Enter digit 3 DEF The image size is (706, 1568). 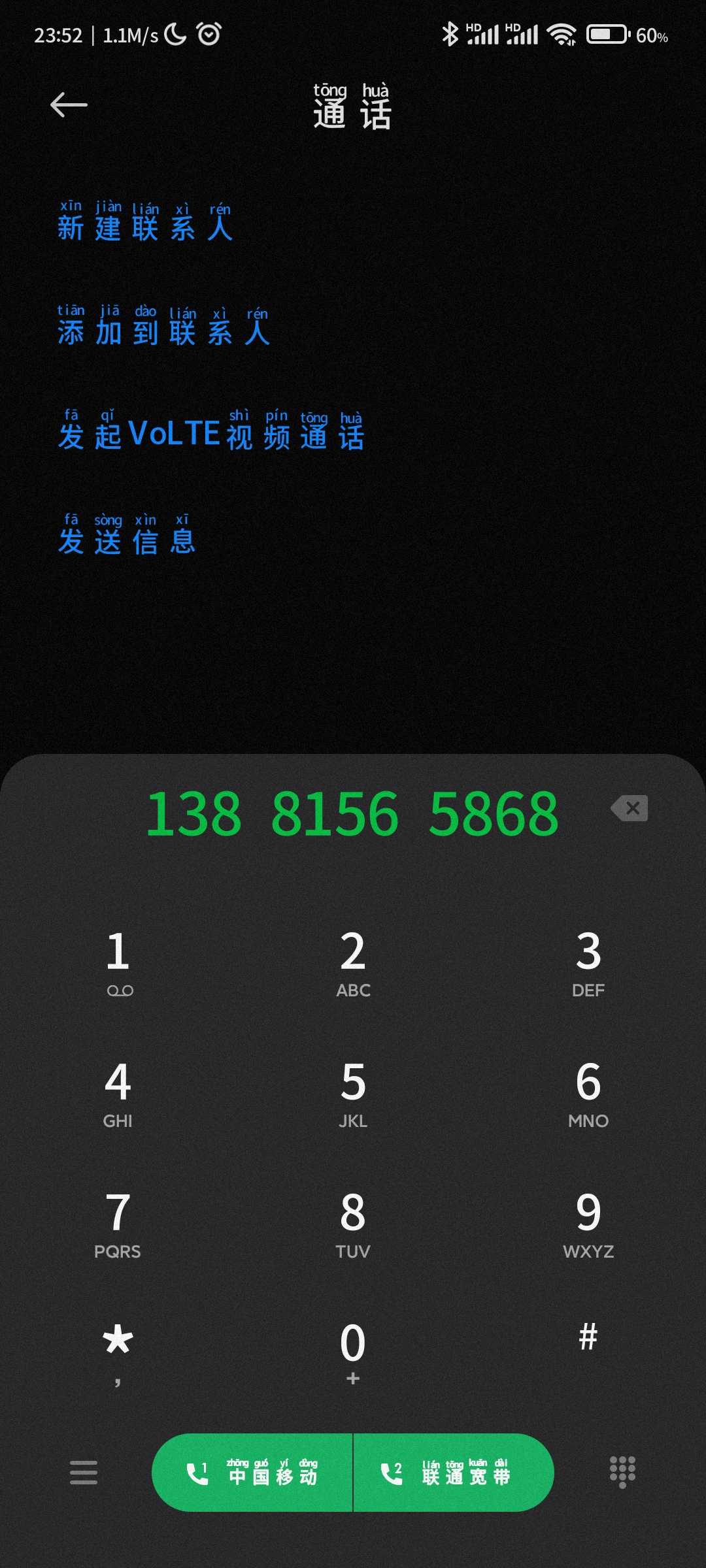point(588,963)
